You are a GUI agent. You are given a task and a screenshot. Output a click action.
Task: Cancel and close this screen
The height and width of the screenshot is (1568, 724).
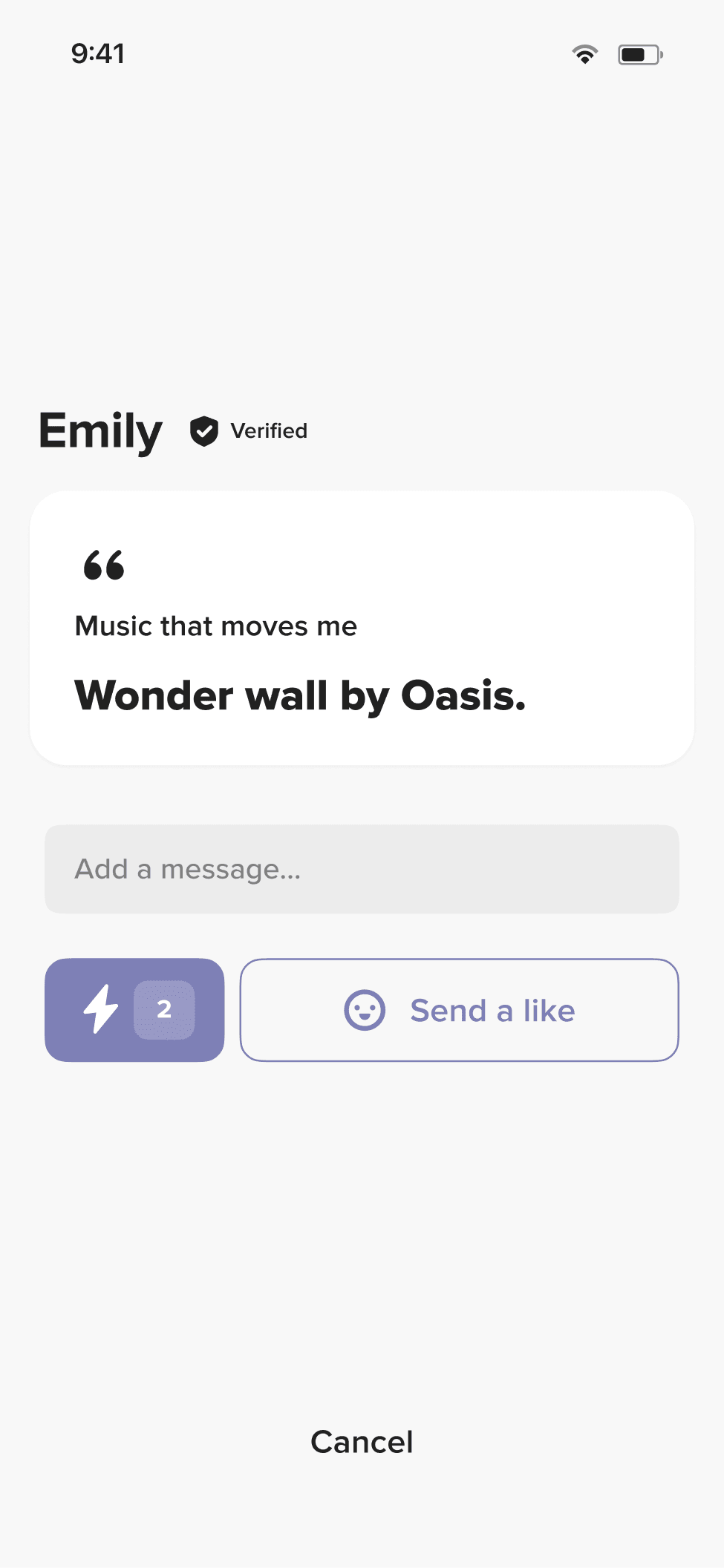tap(362, 1442)
